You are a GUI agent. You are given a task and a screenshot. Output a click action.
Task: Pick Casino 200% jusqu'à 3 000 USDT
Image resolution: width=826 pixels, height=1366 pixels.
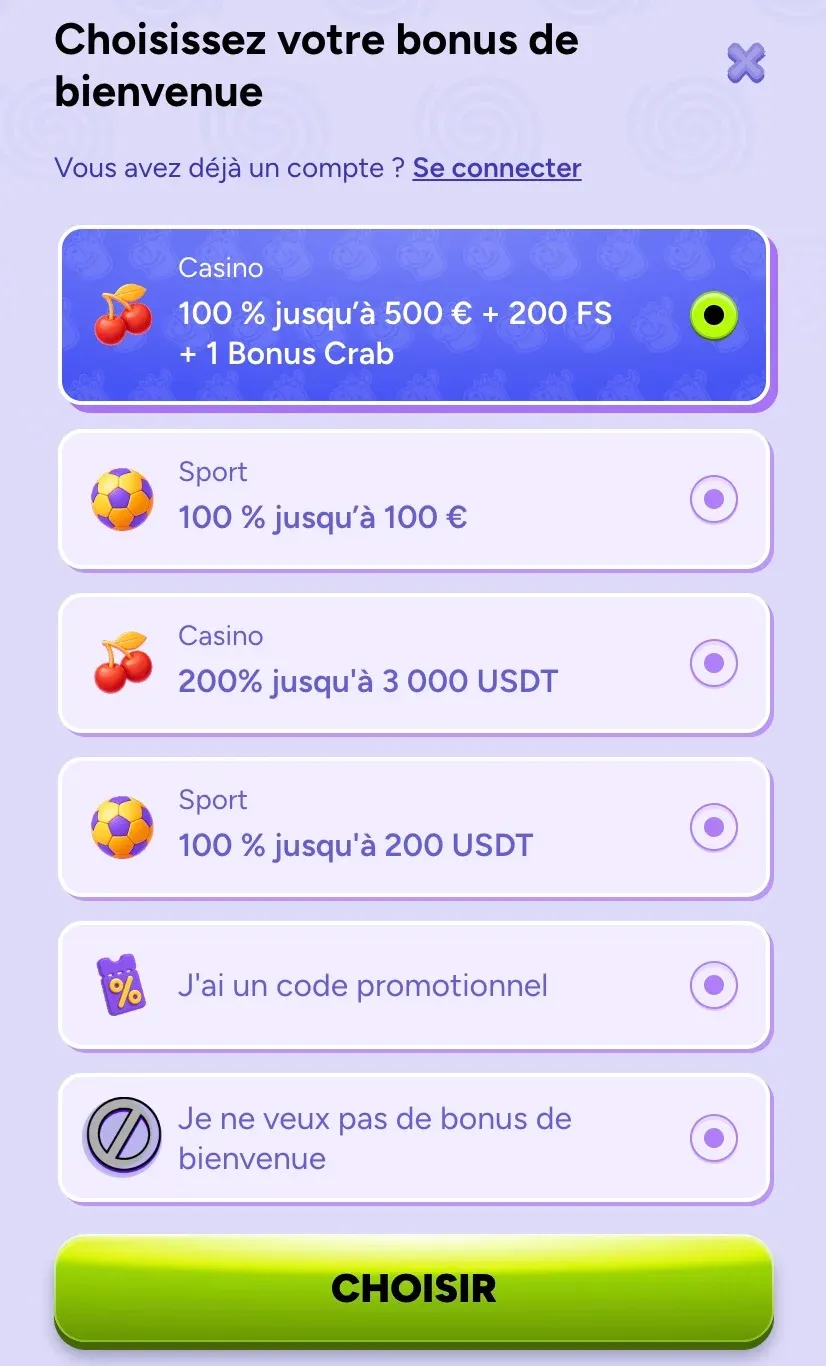coord(713,663)
